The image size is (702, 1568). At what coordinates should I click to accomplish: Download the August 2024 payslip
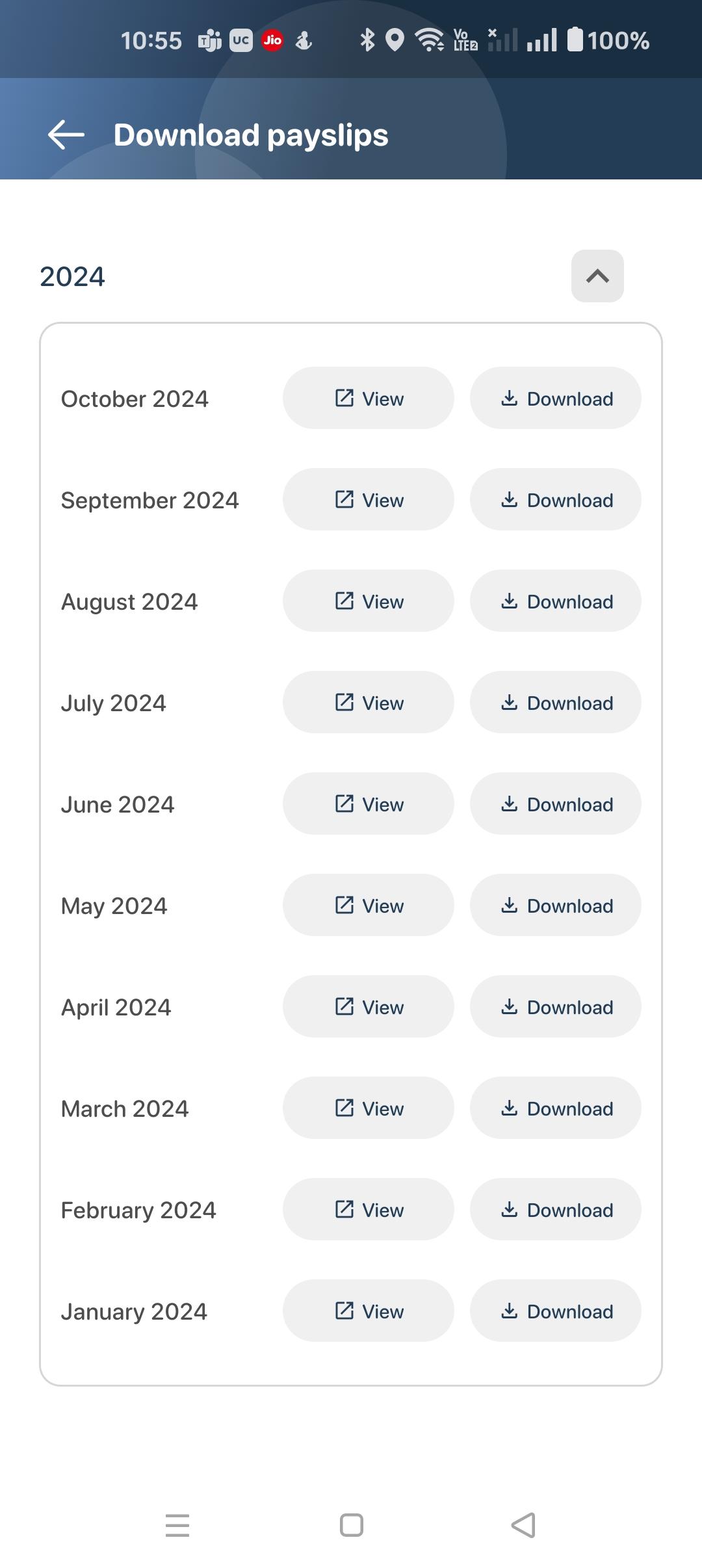tap(556, 601)
